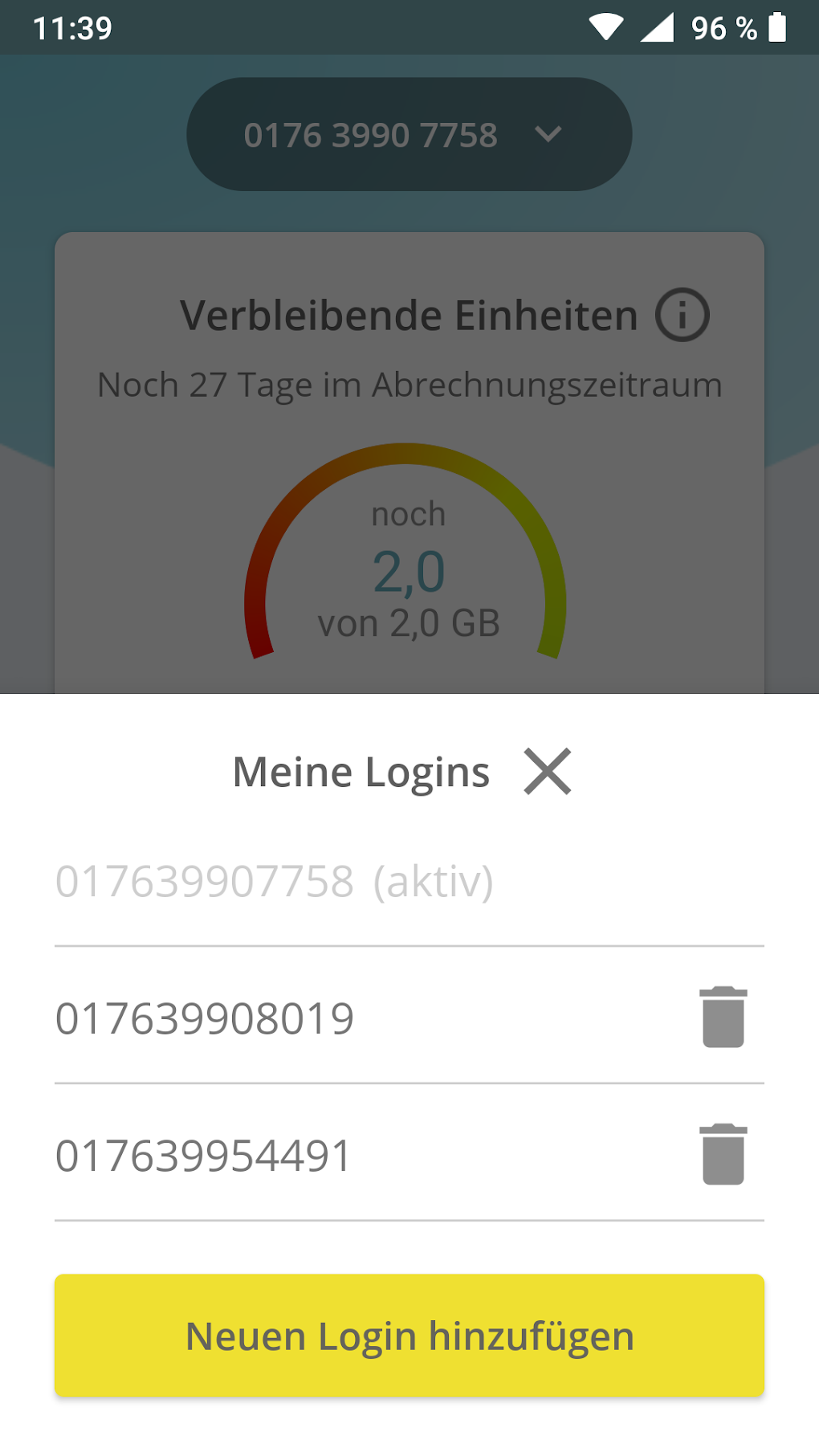819x1456 pixels.
Task: Delete login 017639908019
Action: (723, 1017)
